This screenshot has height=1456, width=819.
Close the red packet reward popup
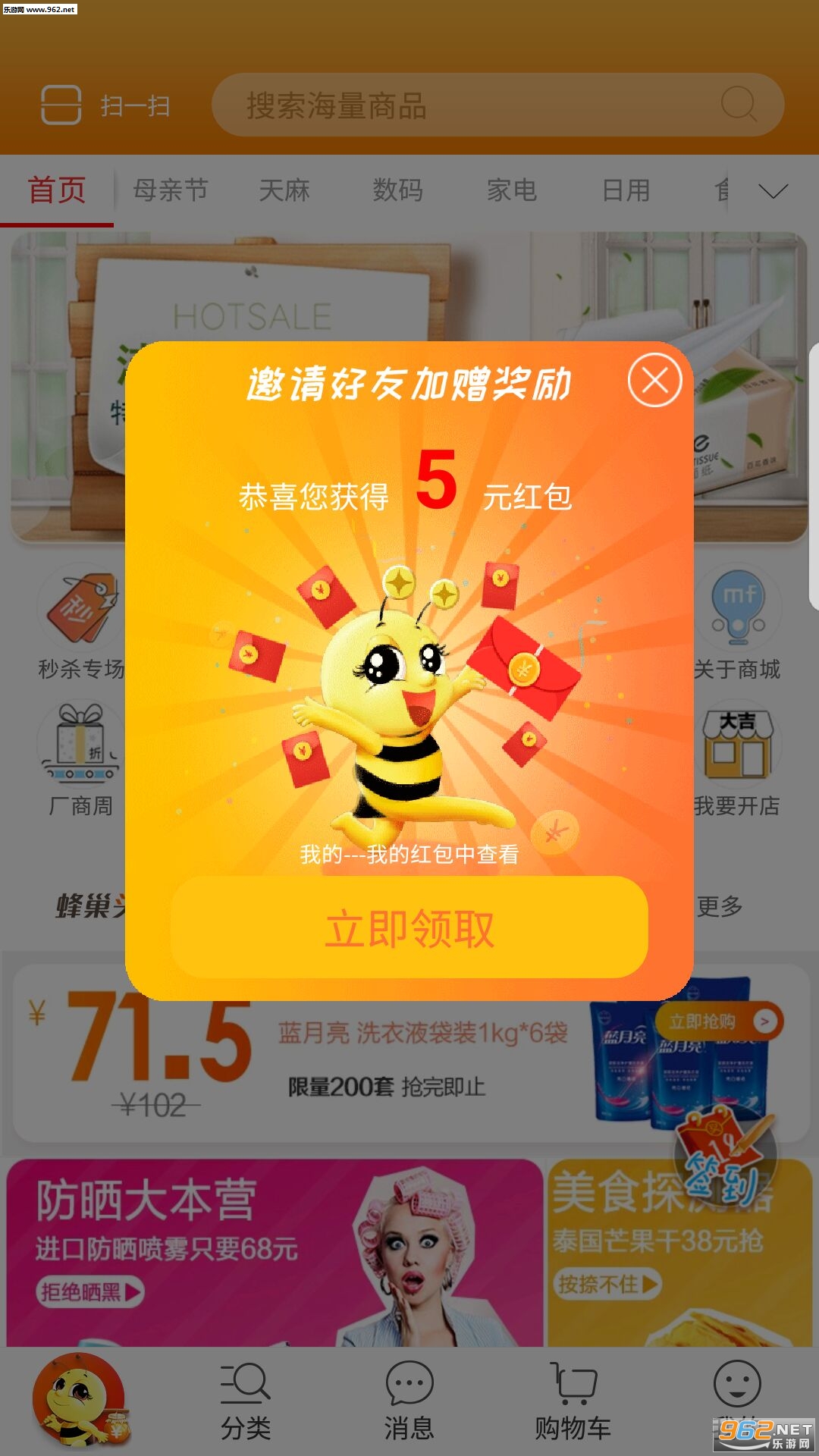(655, 380)
